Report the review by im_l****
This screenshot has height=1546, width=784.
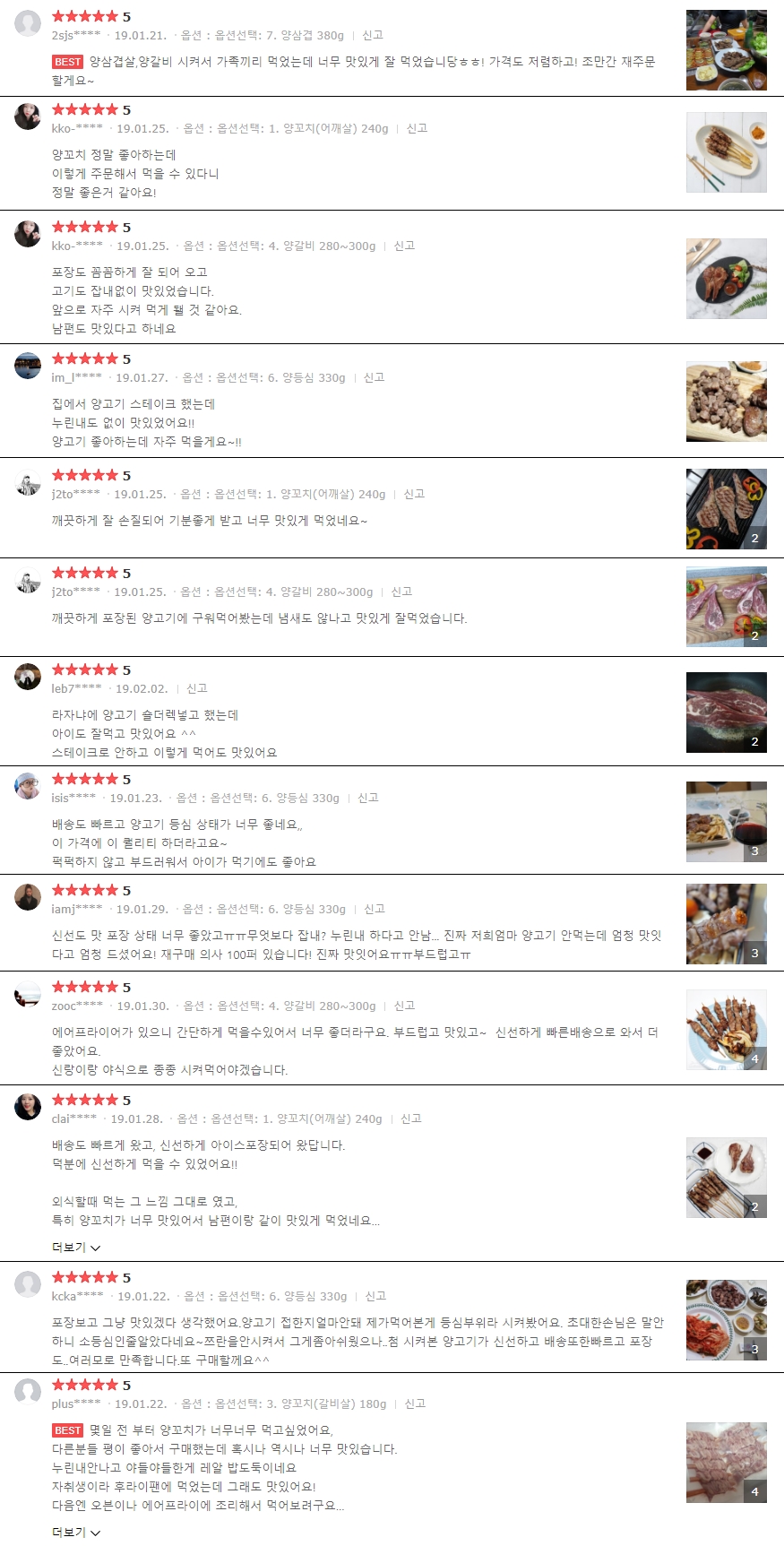[375, 377]
